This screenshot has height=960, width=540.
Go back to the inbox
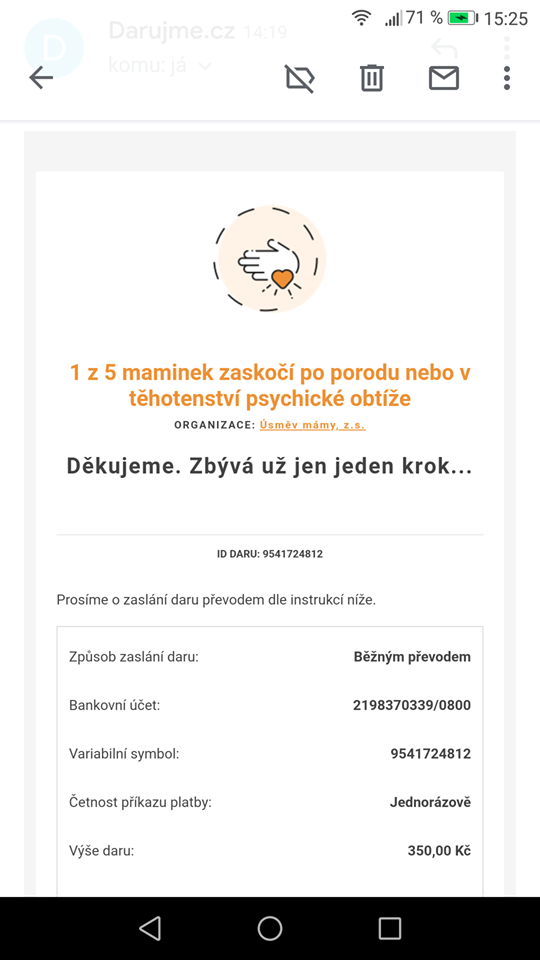click(x=41, y=78)
